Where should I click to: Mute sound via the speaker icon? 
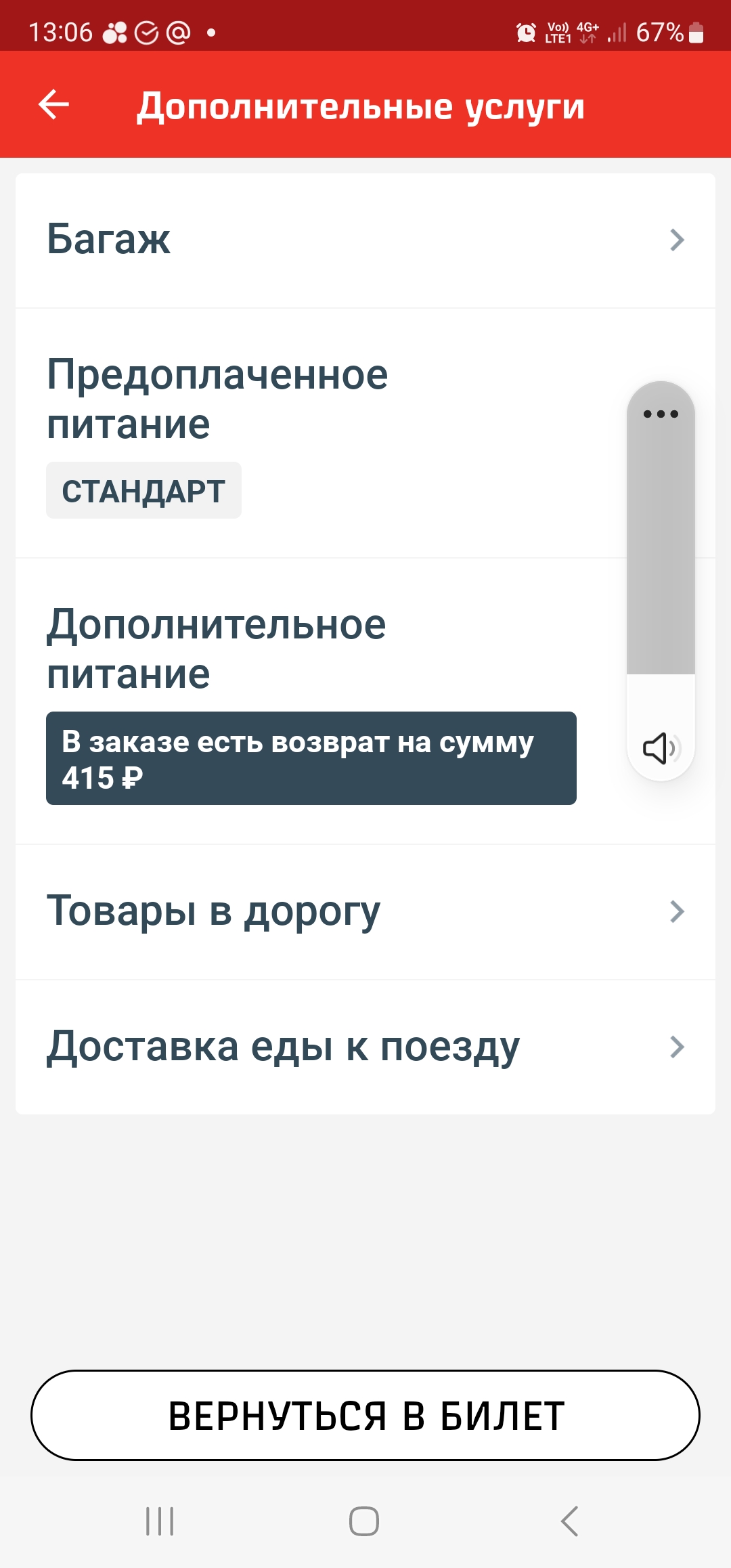pyautogui.click(x=661, y=748)
